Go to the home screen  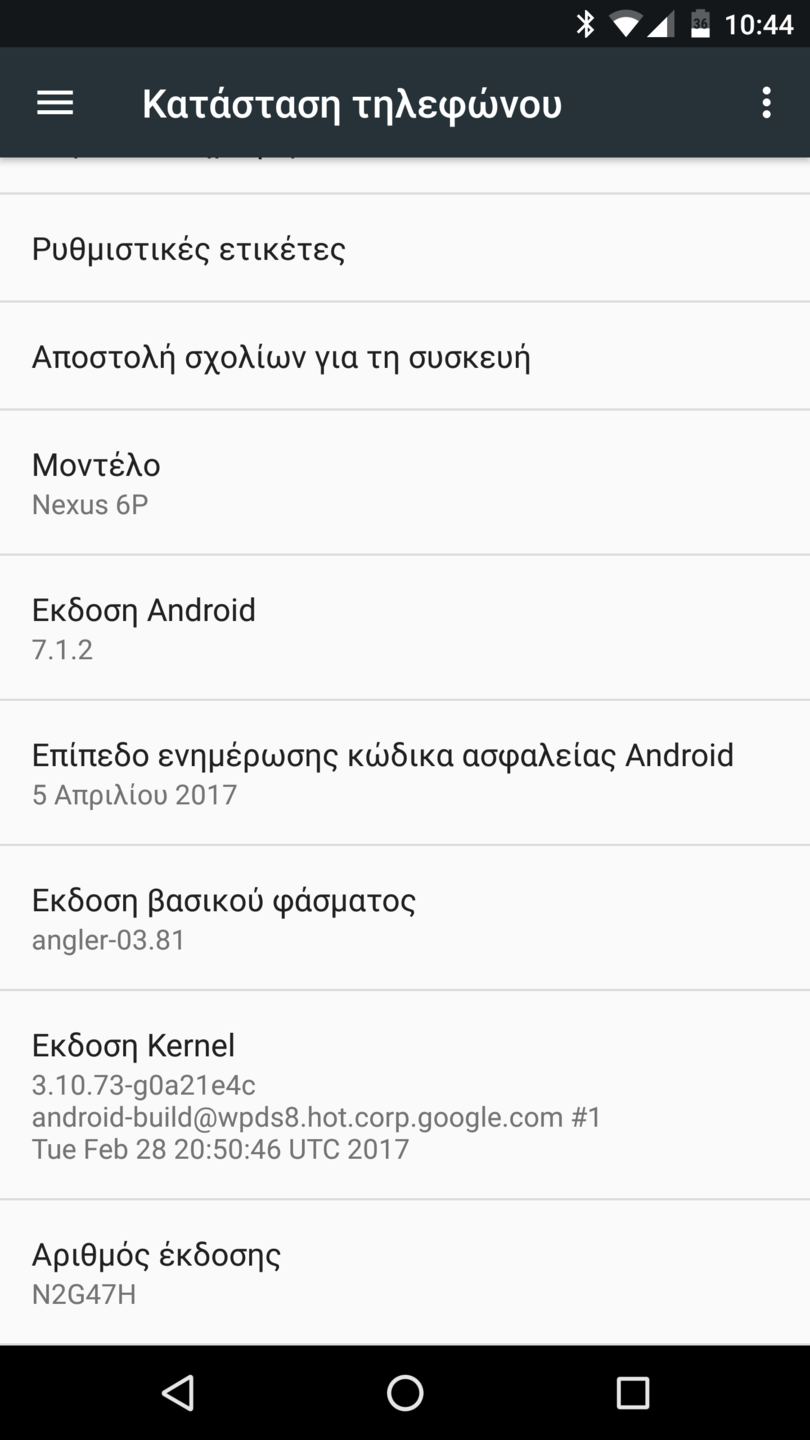click(x=405, y=1392)
